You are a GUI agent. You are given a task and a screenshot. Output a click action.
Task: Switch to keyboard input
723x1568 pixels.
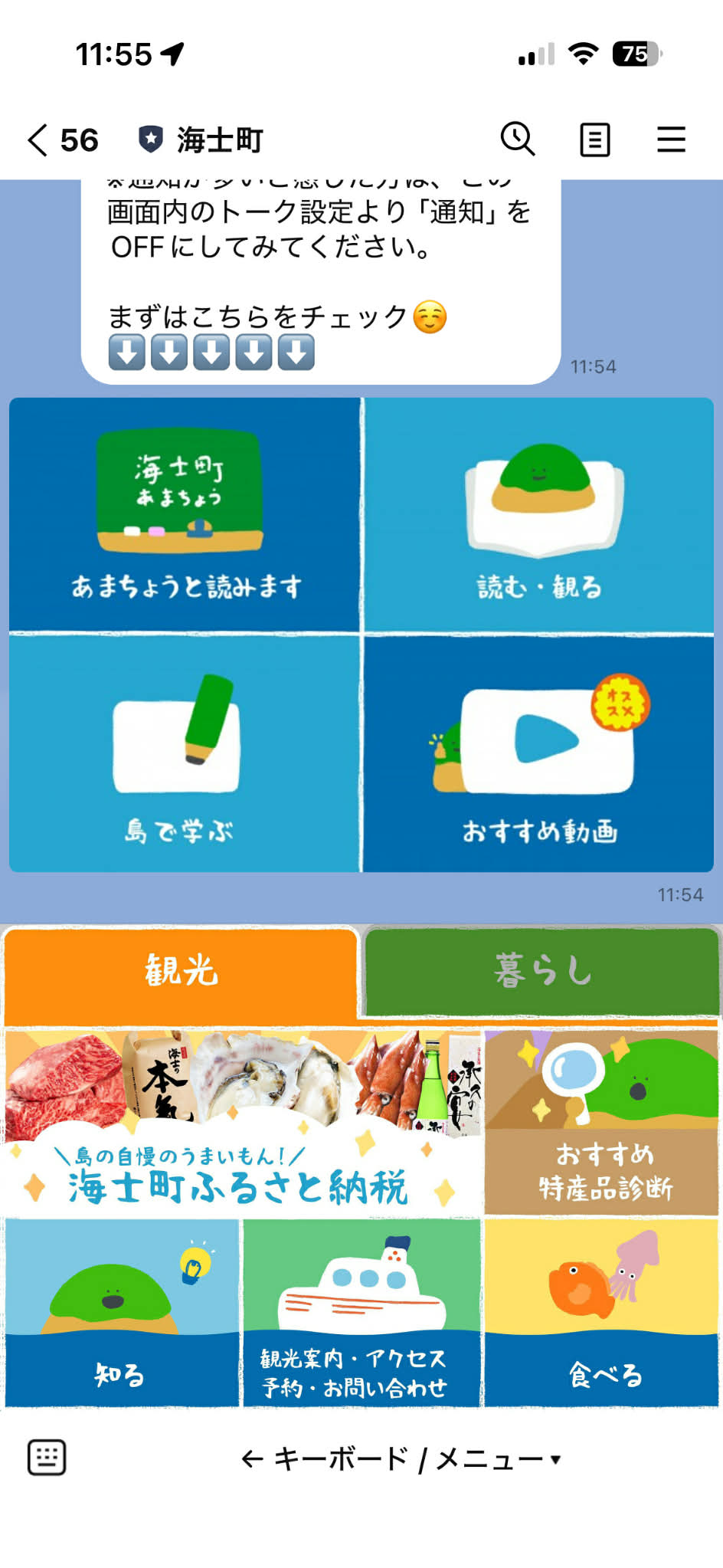point(47,1458)
